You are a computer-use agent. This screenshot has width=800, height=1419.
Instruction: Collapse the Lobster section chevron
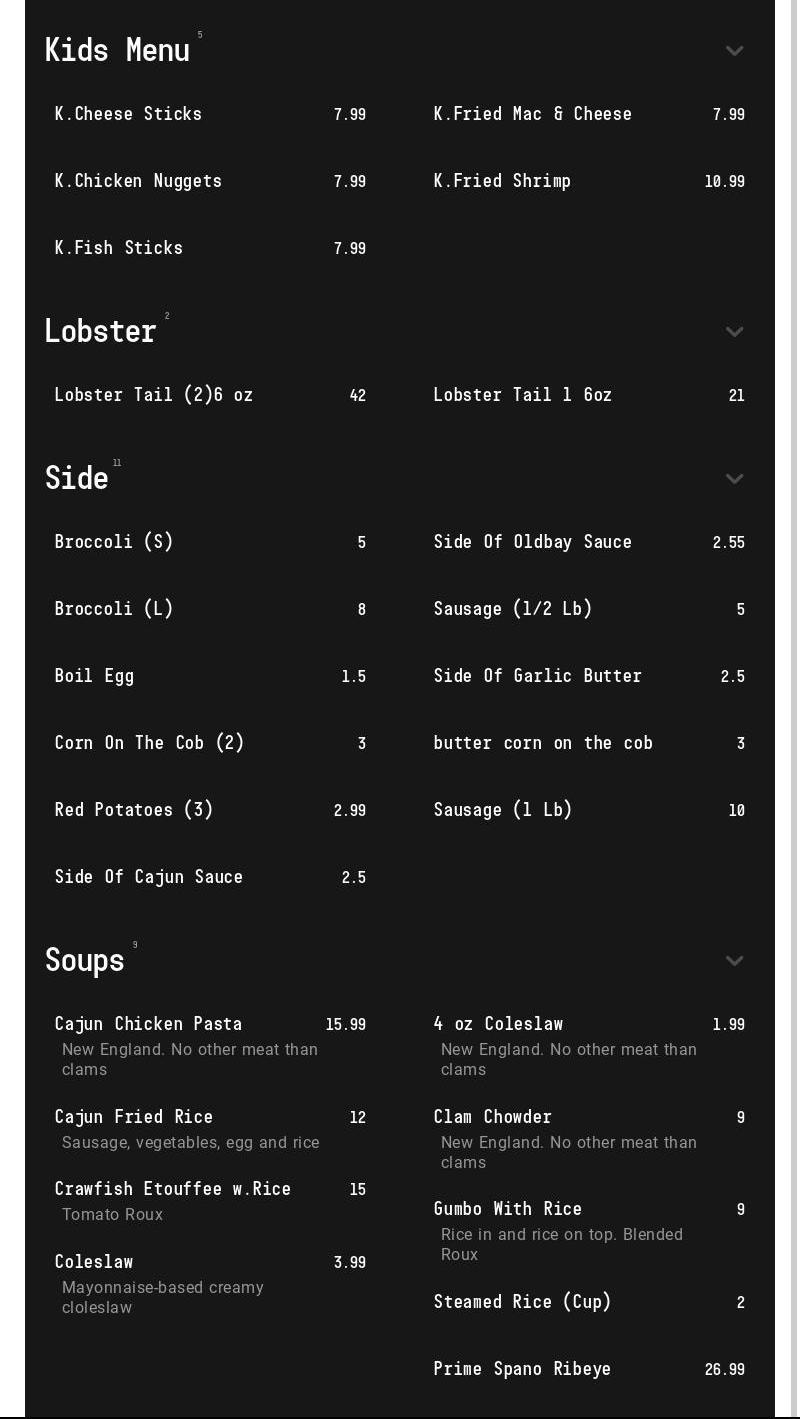(x=734, y=332)
